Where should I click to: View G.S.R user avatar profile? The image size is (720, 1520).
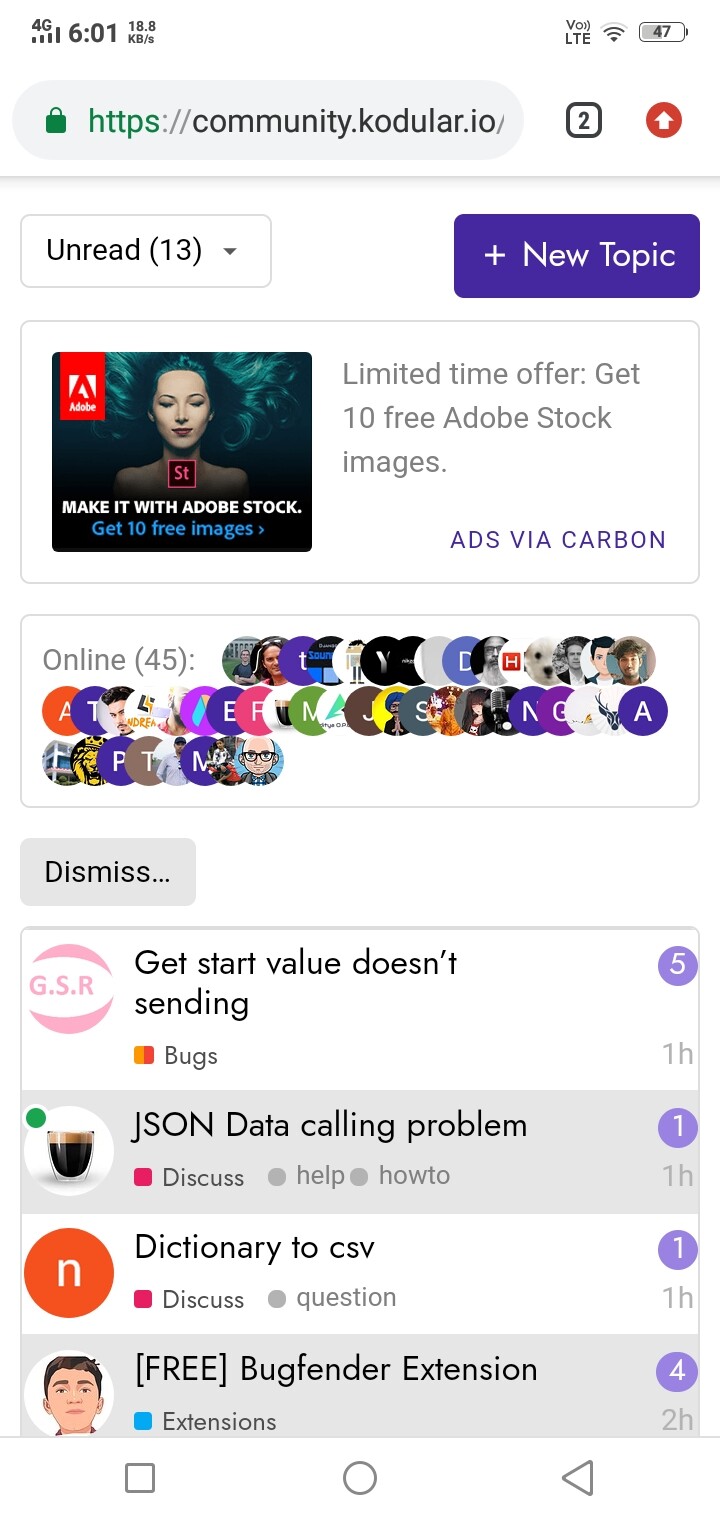pyautogui.click(x=69, y=988)
